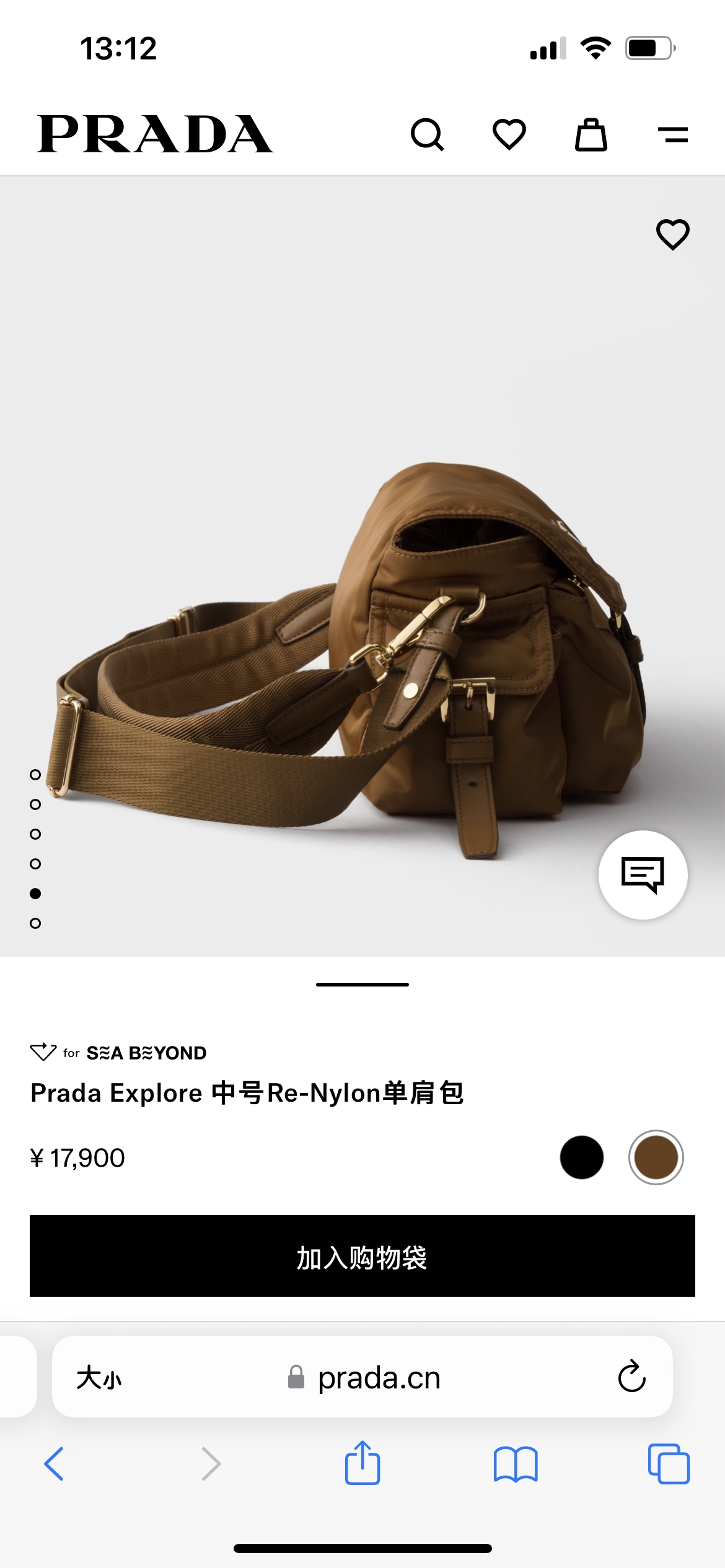Open the Safari tabs overview
The height and width of the screenshot is (1568, 725).
click(669, 1464)
